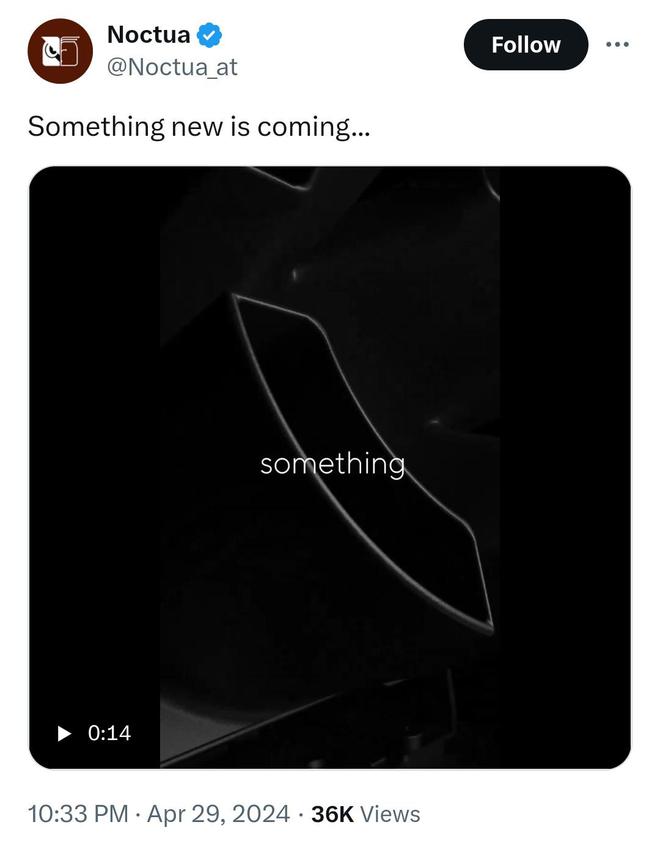This screenshot has width=660, height=841.
Task: Open the @Noctua_at profile handle
Action: pyautogui.click(x=172, y=67)
